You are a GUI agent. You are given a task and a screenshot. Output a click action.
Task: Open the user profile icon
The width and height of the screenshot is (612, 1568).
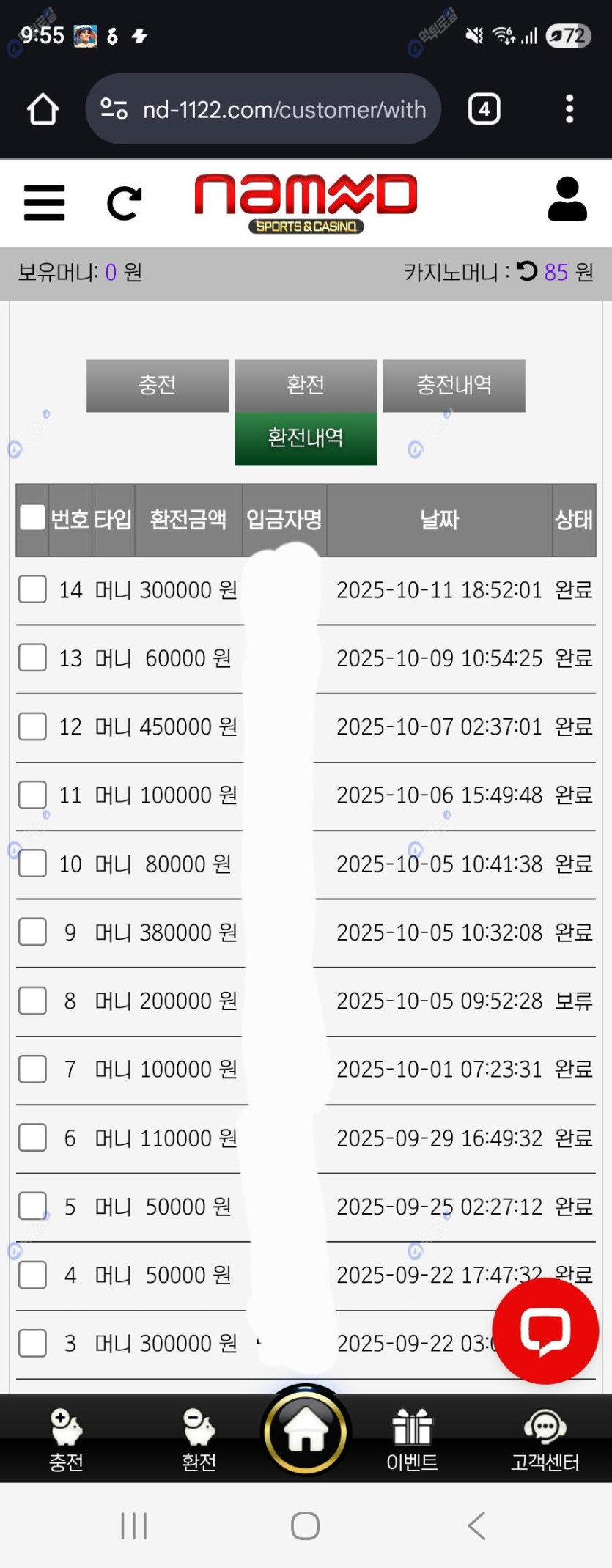pyautogui.click(x=567, y=199)
